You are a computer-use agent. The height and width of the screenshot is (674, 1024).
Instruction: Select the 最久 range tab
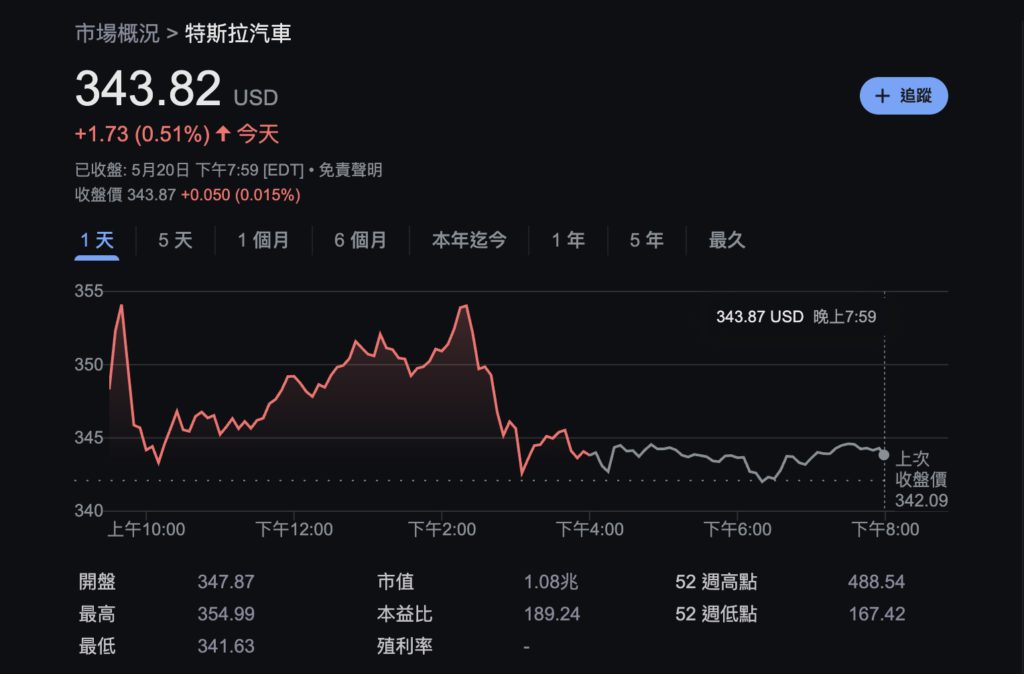point(727,240)
